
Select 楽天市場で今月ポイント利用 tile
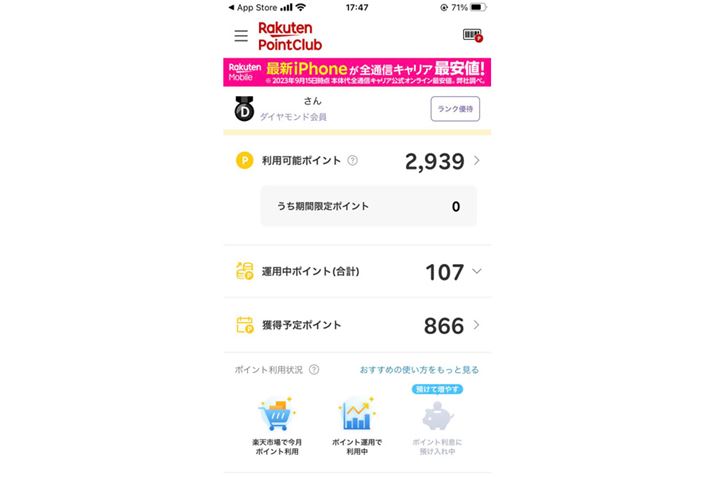coord(276,425)
